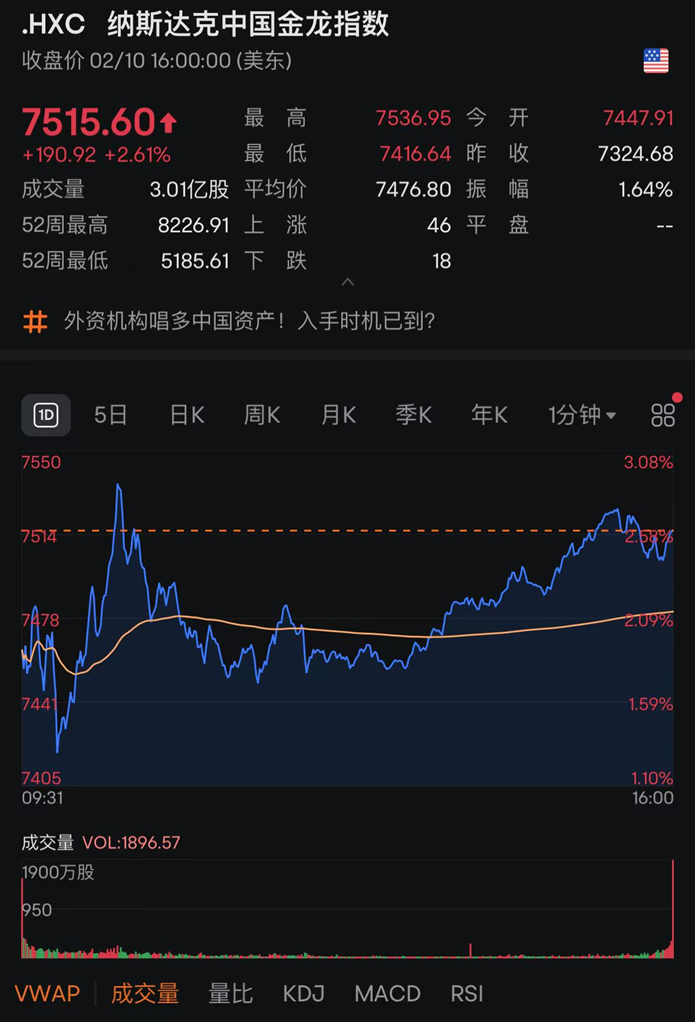The height and width of the screenshot is (1022, 695).
Task: View the 季K quarterly chart
Action: pyautogui.click(x=413, y=415)
